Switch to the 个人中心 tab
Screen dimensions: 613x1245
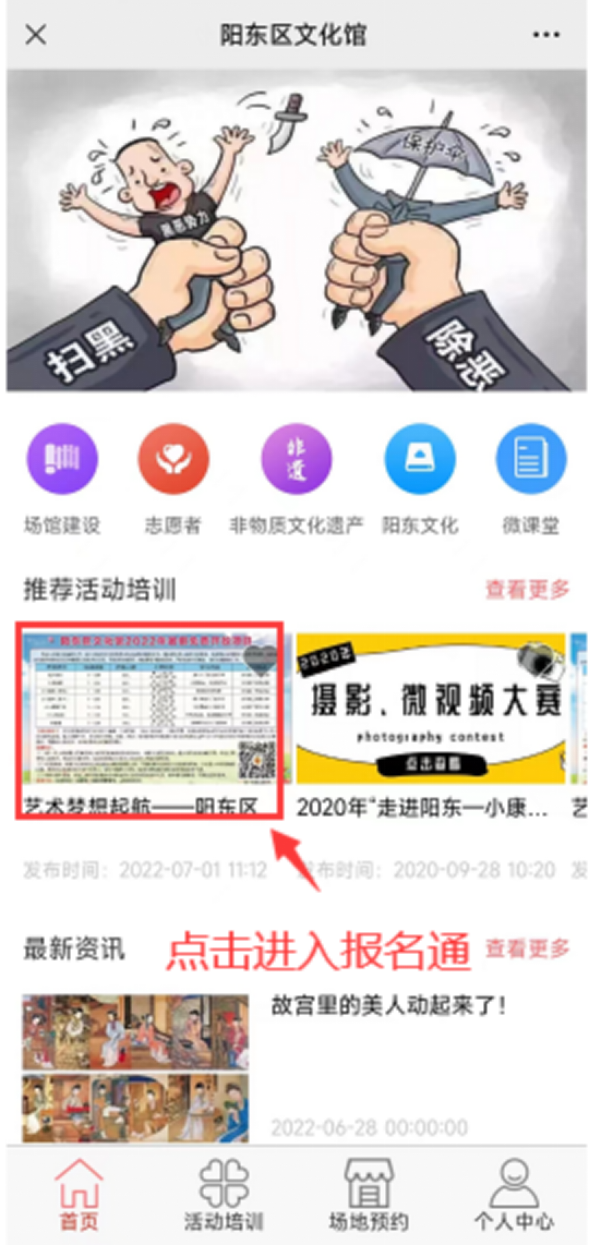coord(514,1195)
